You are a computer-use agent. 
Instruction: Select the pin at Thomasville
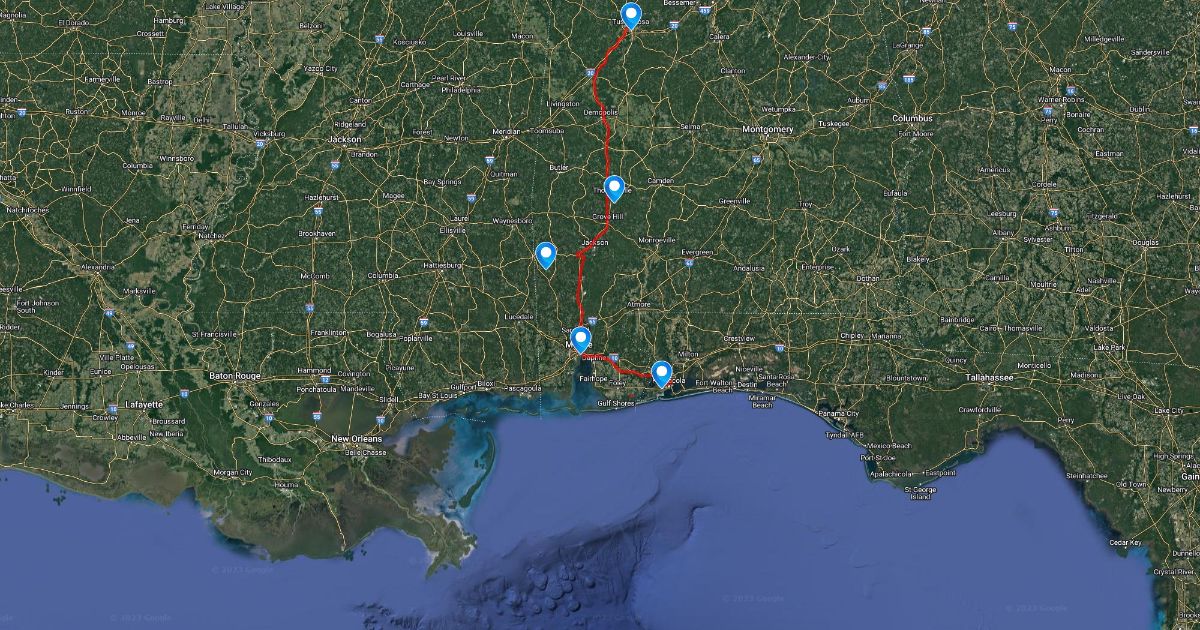614,187
